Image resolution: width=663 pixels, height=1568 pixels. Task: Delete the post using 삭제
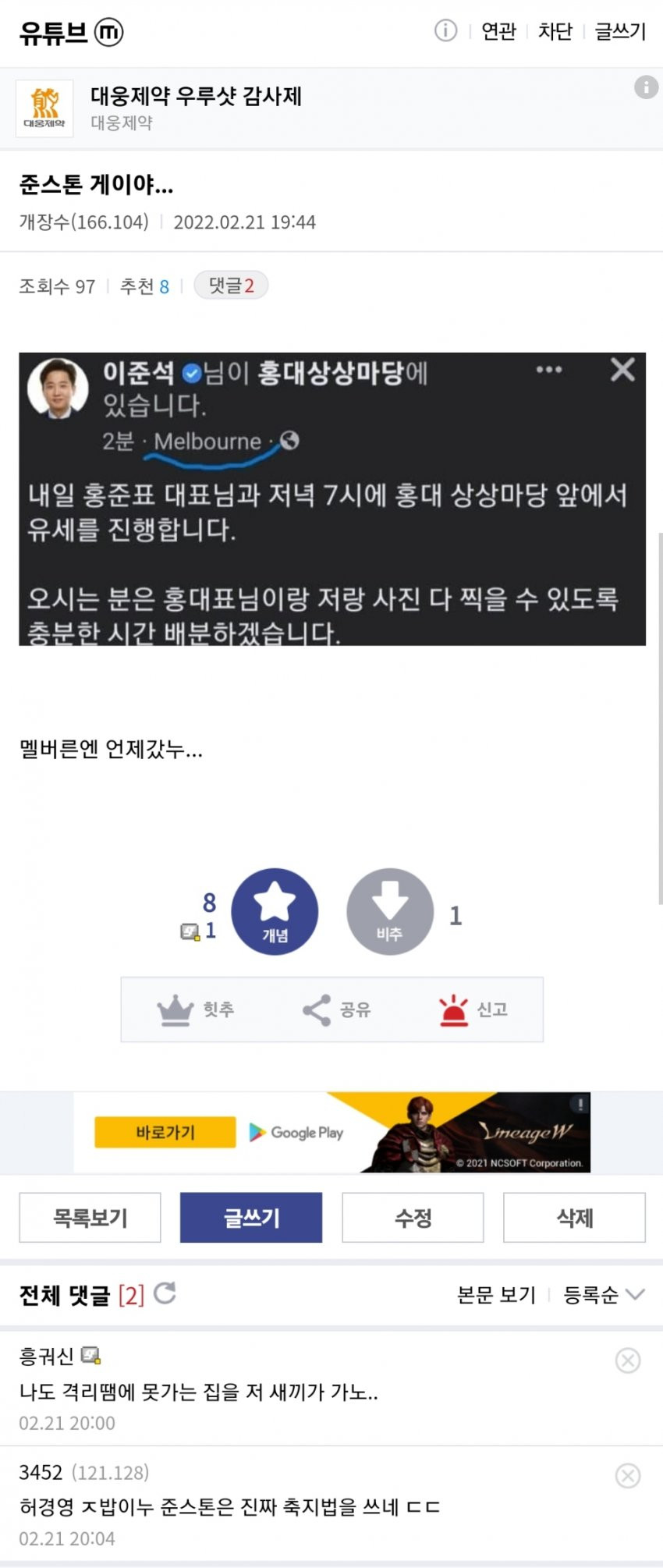[574, 1217]
